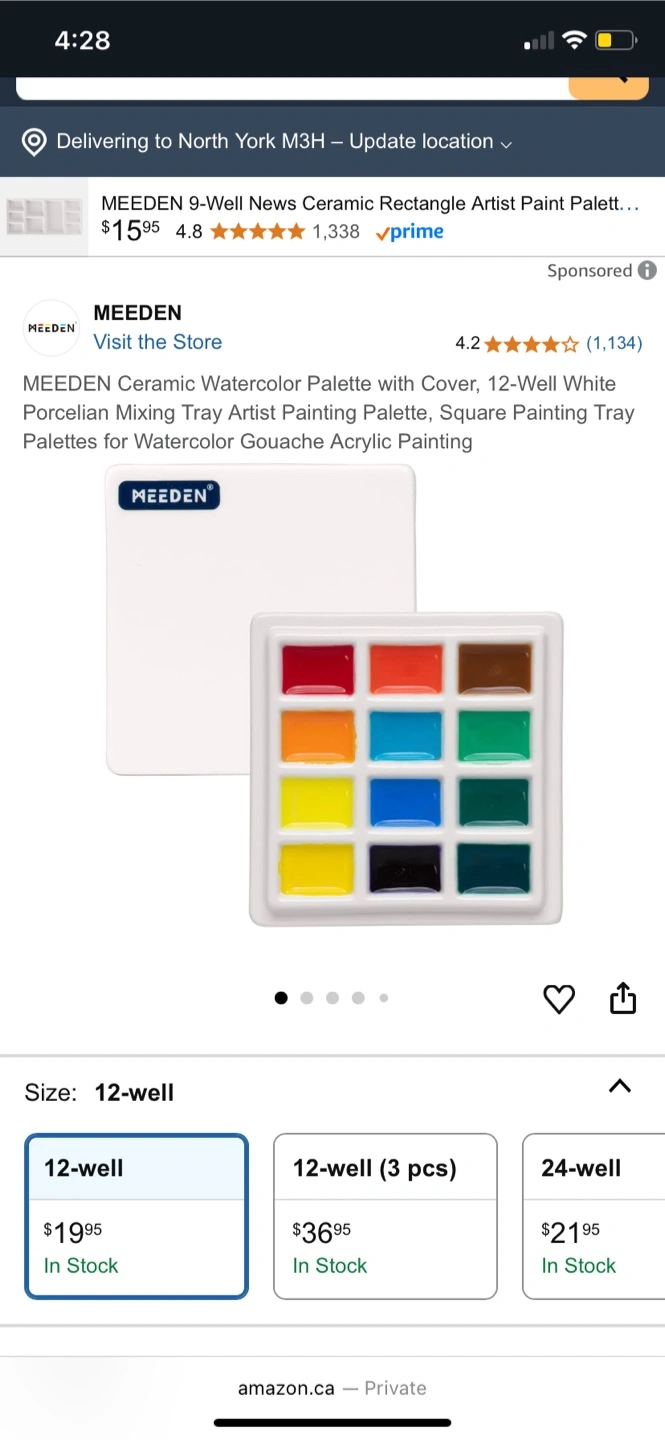Tap the amazon.ca address bar
The image size is (665, 1440).
click(332, 1388)
